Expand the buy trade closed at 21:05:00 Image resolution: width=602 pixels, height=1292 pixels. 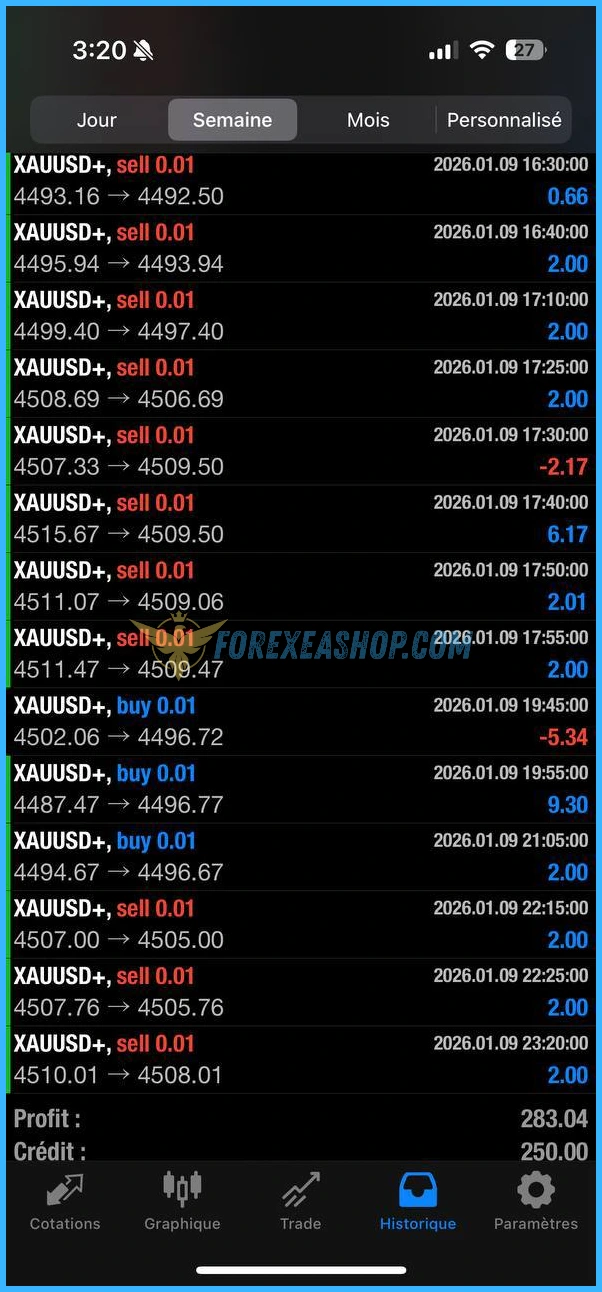coord(300,857)
